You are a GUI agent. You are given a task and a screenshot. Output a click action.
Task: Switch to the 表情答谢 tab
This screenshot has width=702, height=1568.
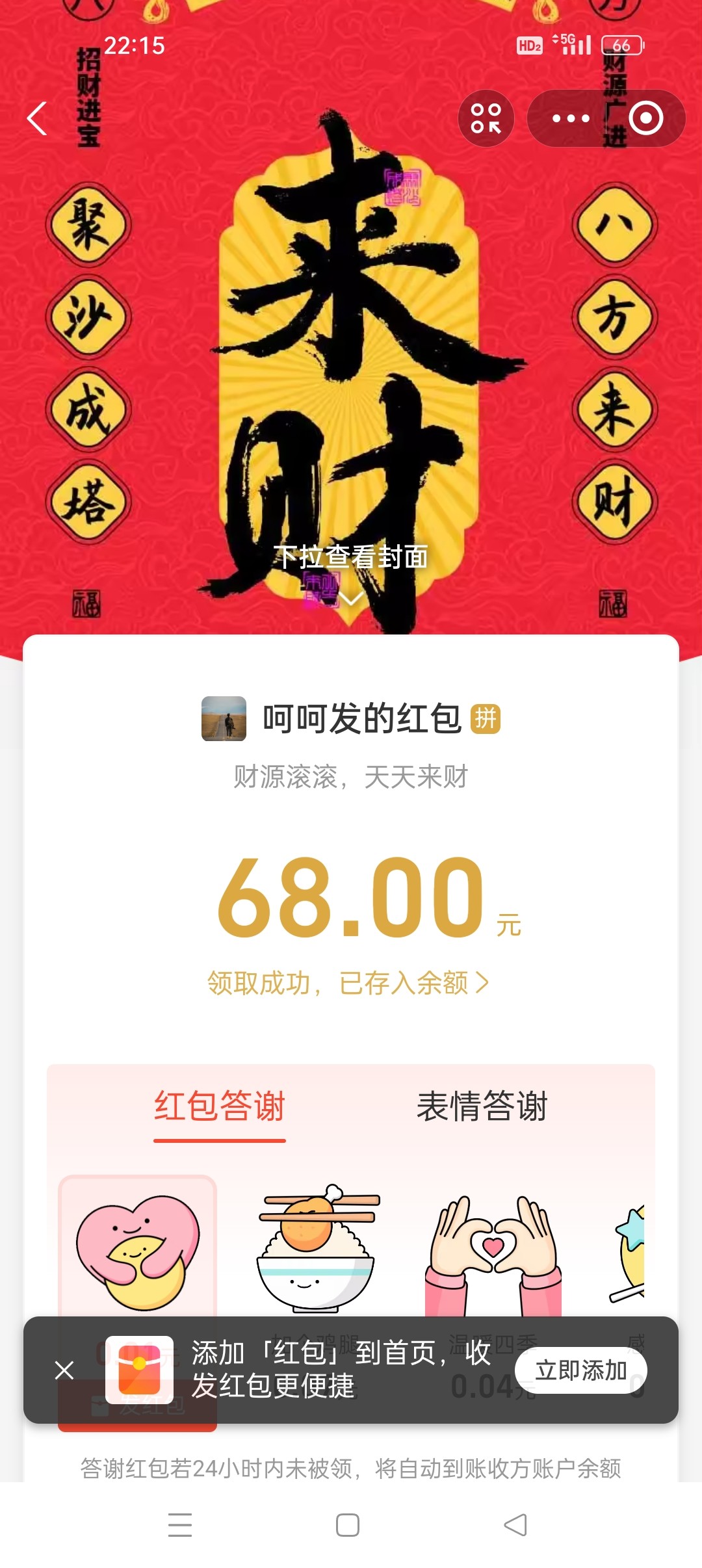click(x=482, y=1106)
